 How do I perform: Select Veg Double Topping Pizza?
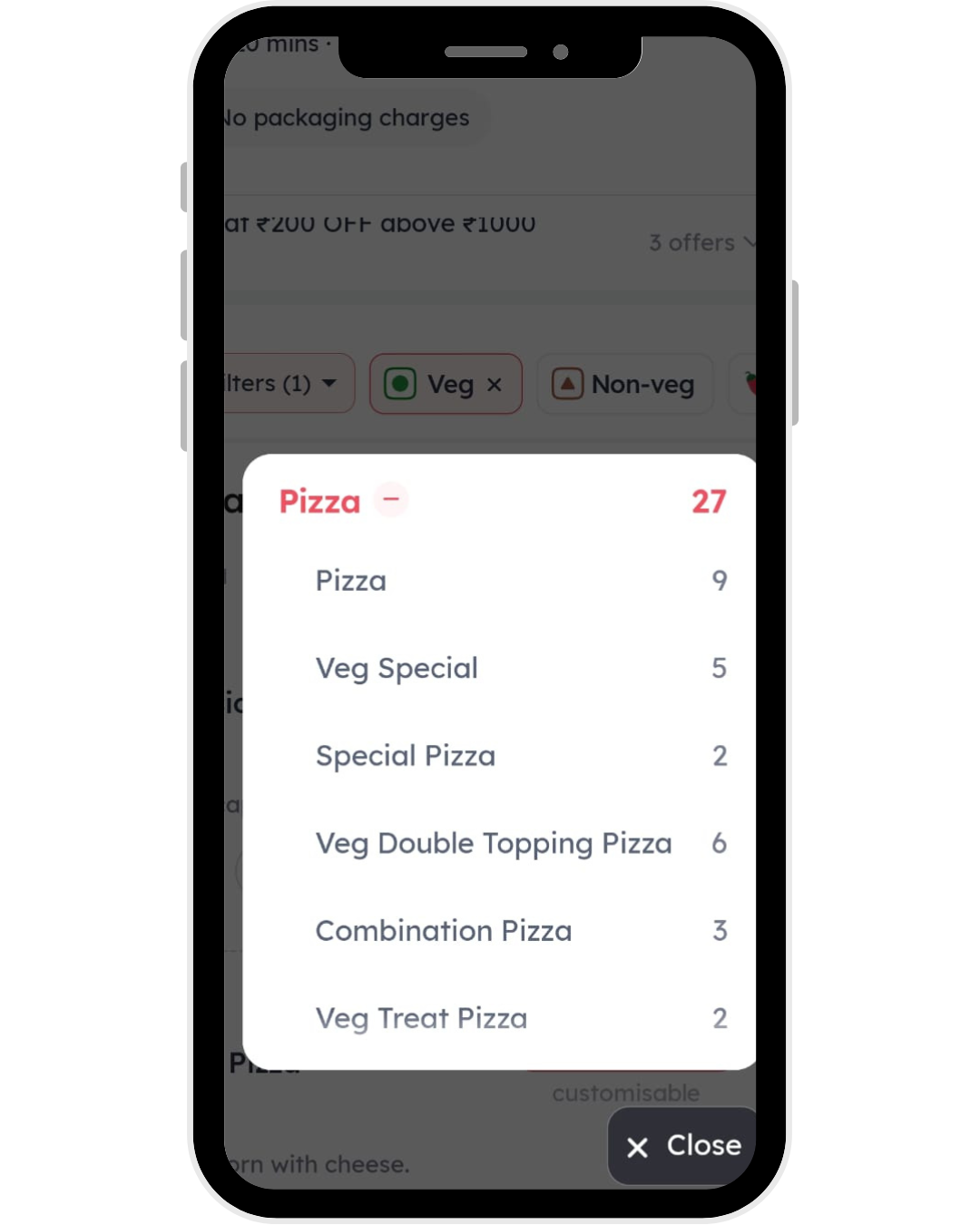(x=494, y=844)
